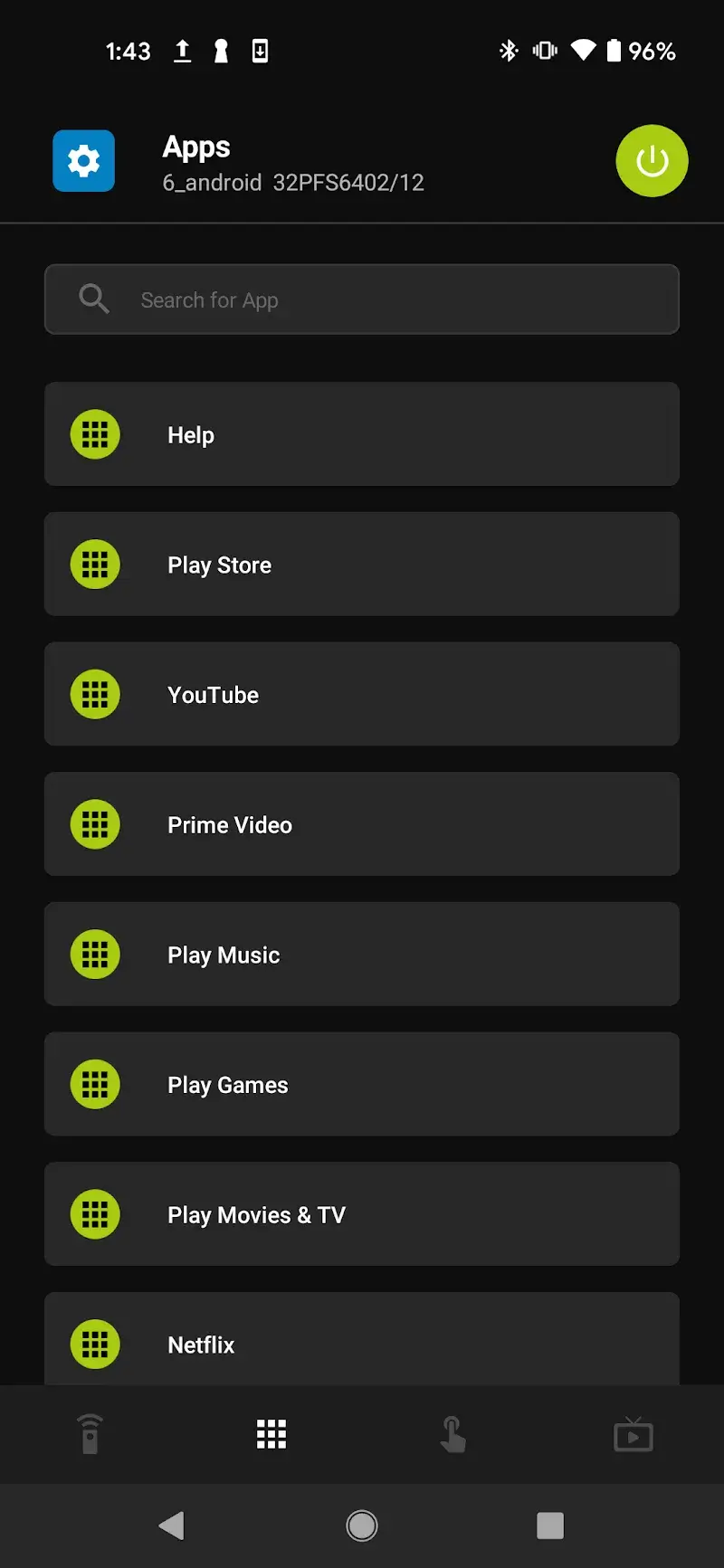
Task: Toggle the TV power button
Action: (x=652, y=161)
